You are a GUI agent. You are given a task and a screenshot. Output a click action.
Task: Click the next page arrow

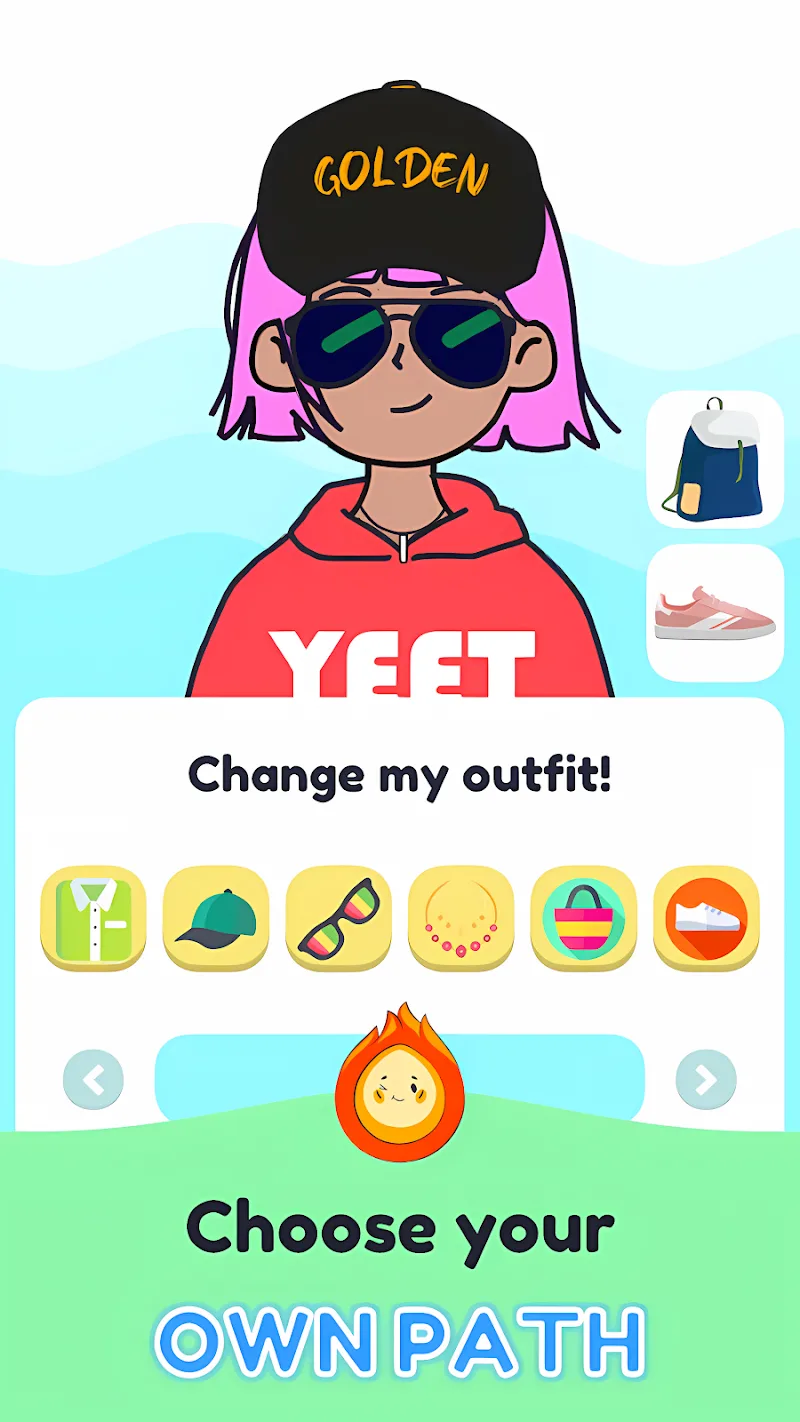[x=707, y=1080]
